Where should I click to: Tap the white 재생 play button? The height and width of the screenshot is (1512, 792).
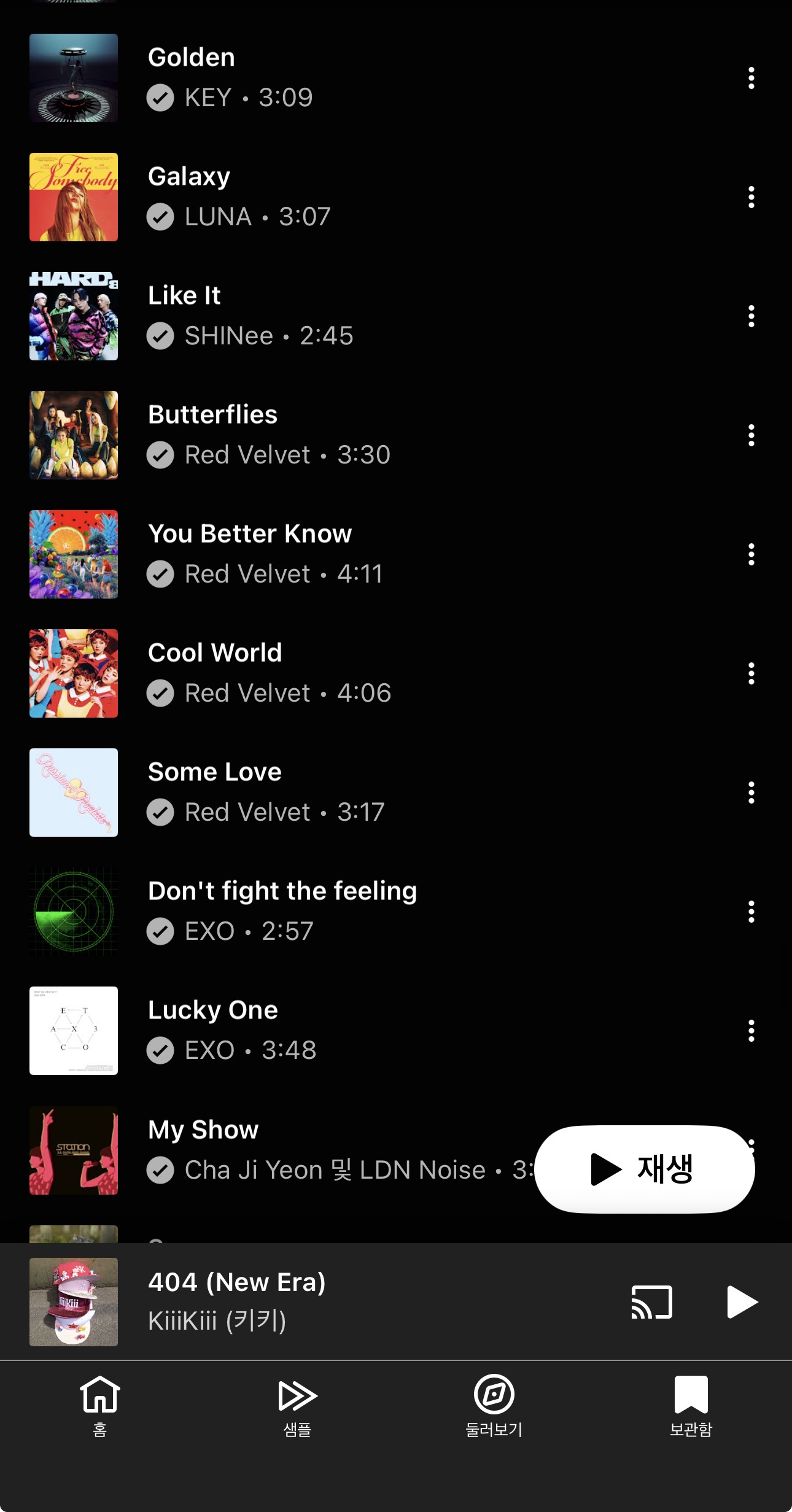point(644,1169)
